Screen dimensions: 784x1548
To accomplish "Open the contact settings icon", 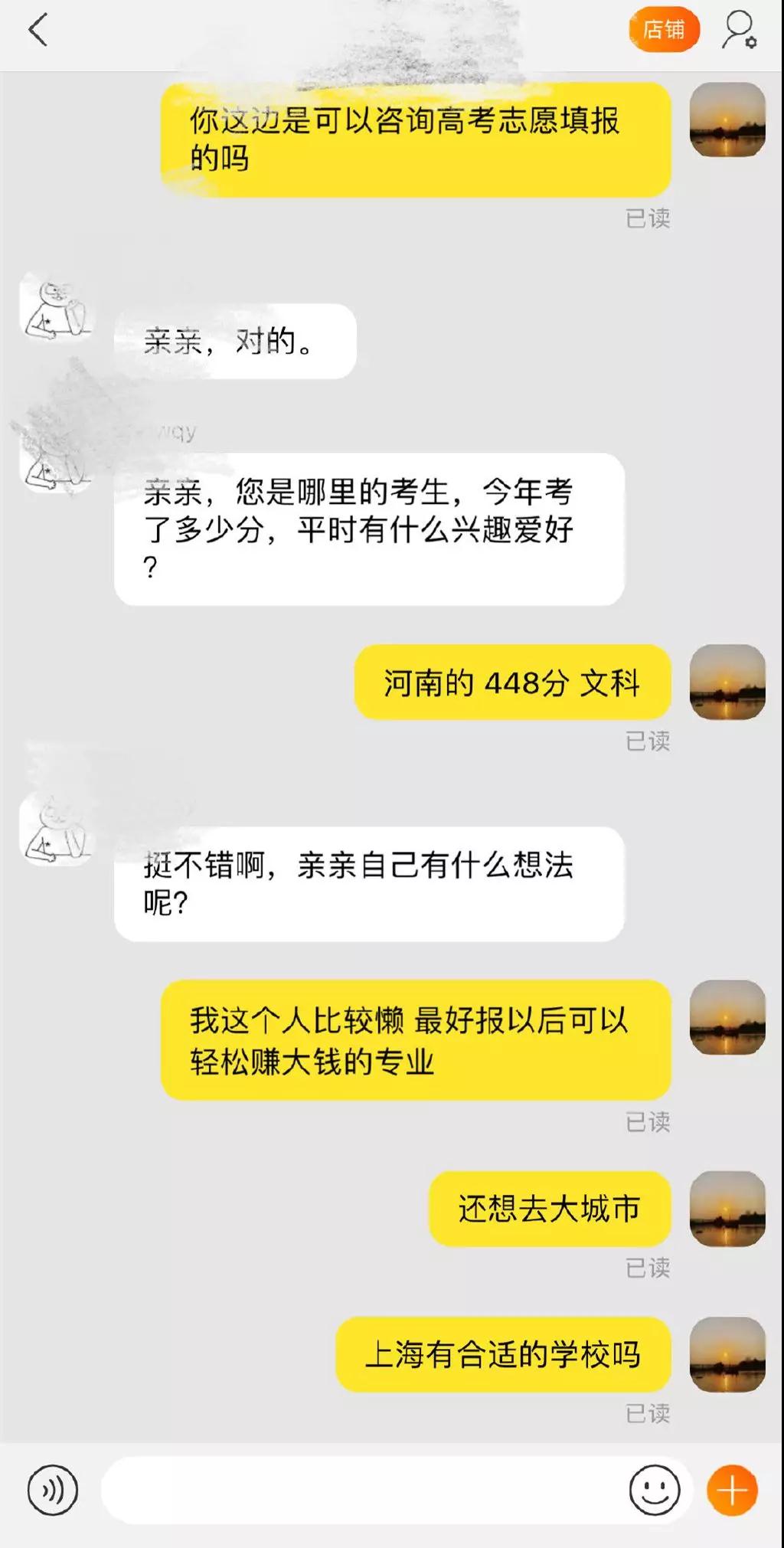I will pyautogui.click(x=740, y=31).
